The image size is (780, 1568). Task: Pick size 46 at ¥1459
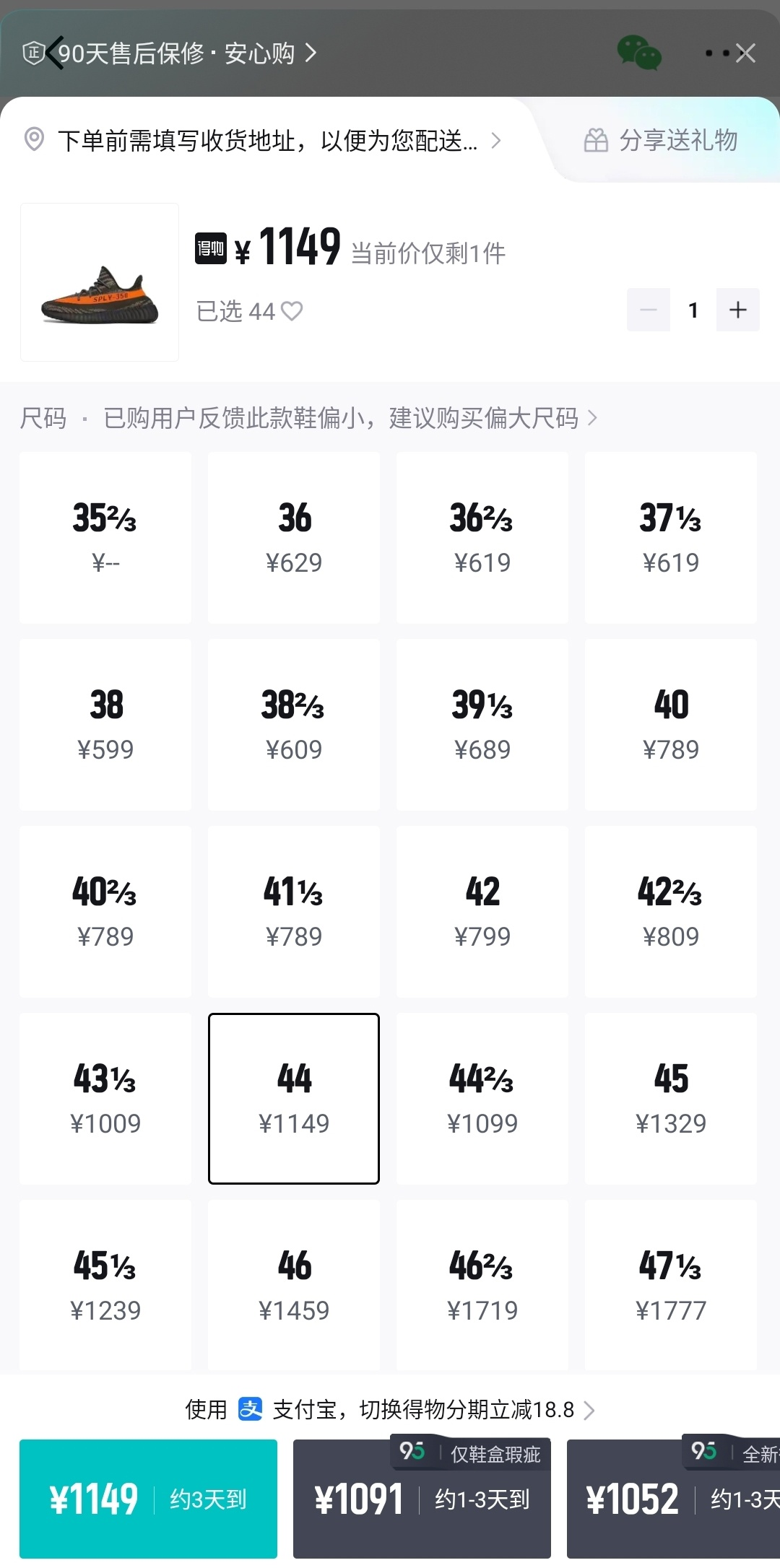point(294,1285)
